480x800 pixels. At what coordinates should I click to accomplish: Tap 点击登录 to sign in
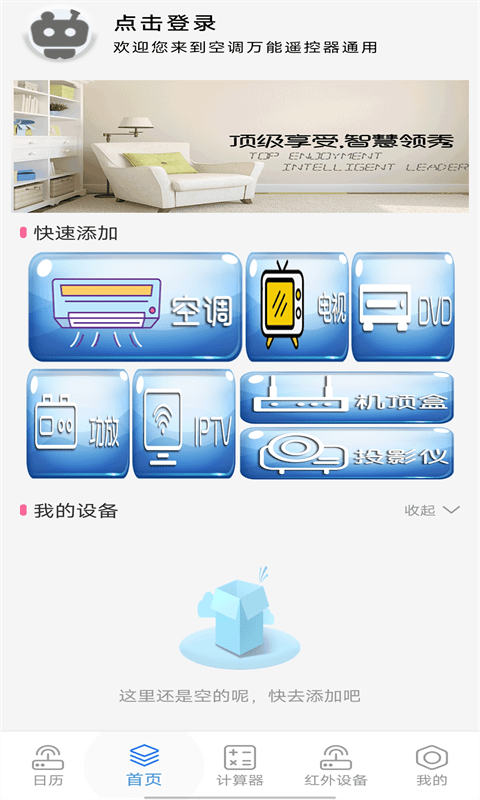click(165, 23)
